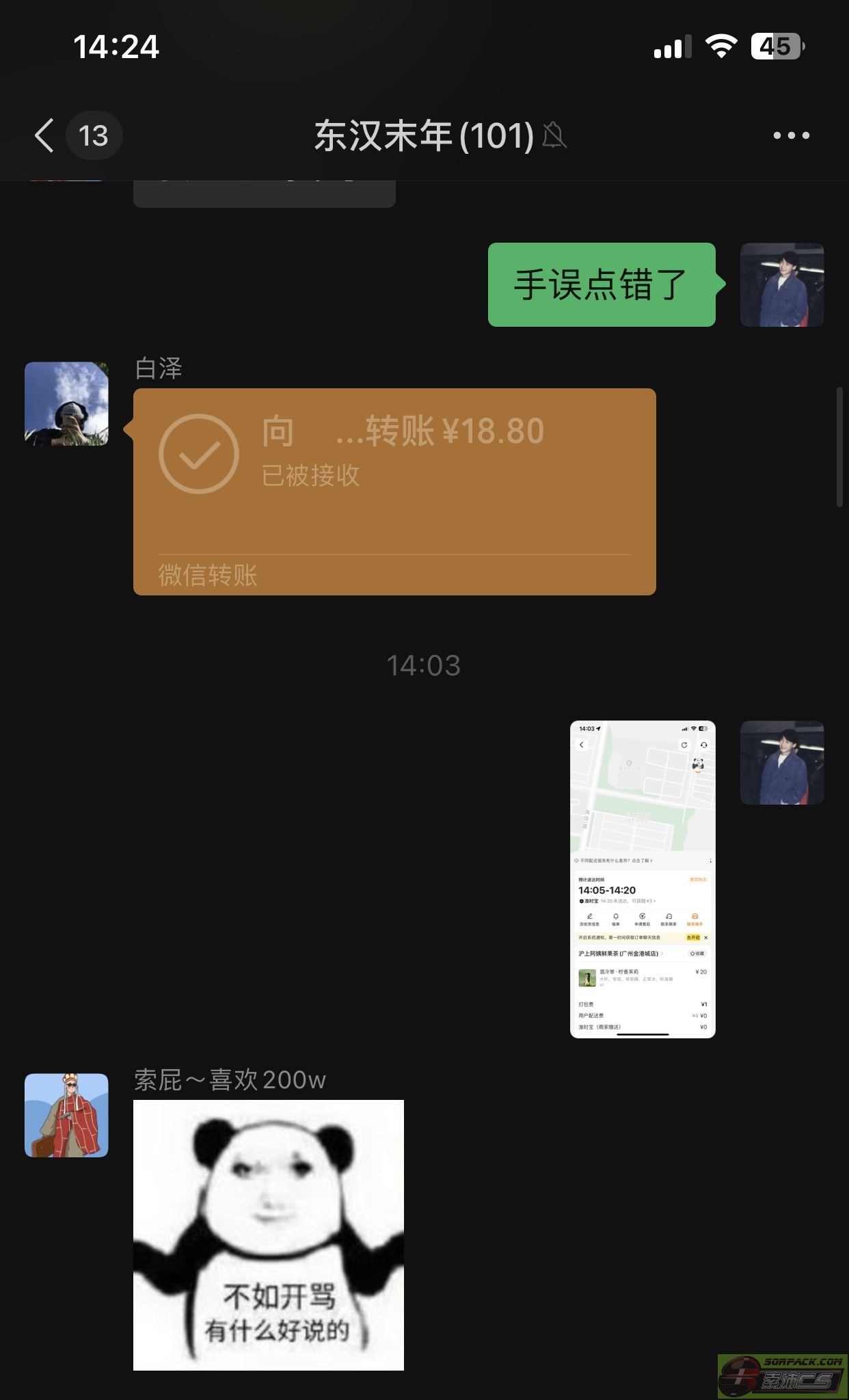Open 白泽's profile avatar
Image resolution: width=849 pixels, height=1400 pixels.
pos(66,404)
